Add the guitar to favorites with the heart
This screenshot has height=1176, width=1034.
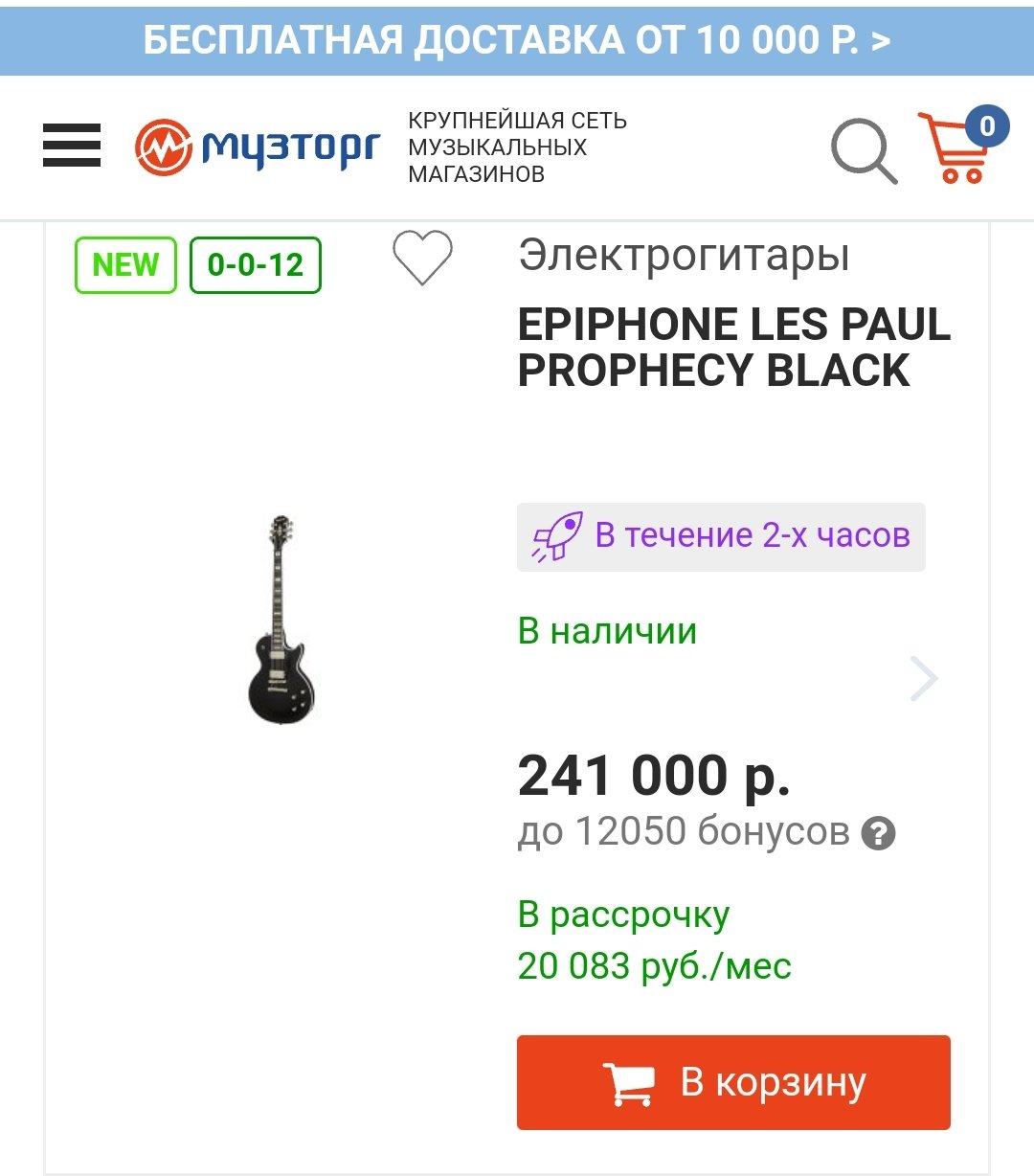[x=422, y=258]
